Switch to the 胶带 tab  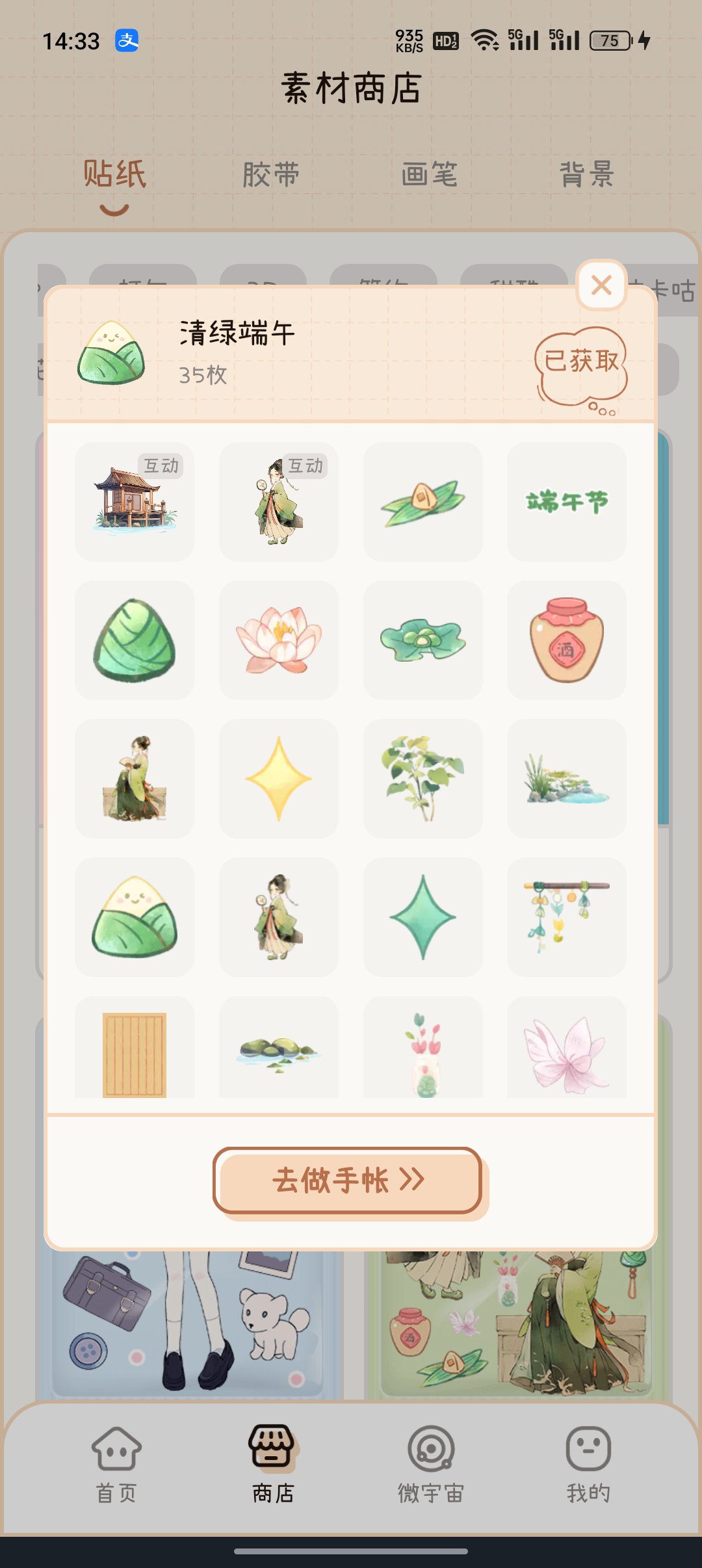point(271,174)
